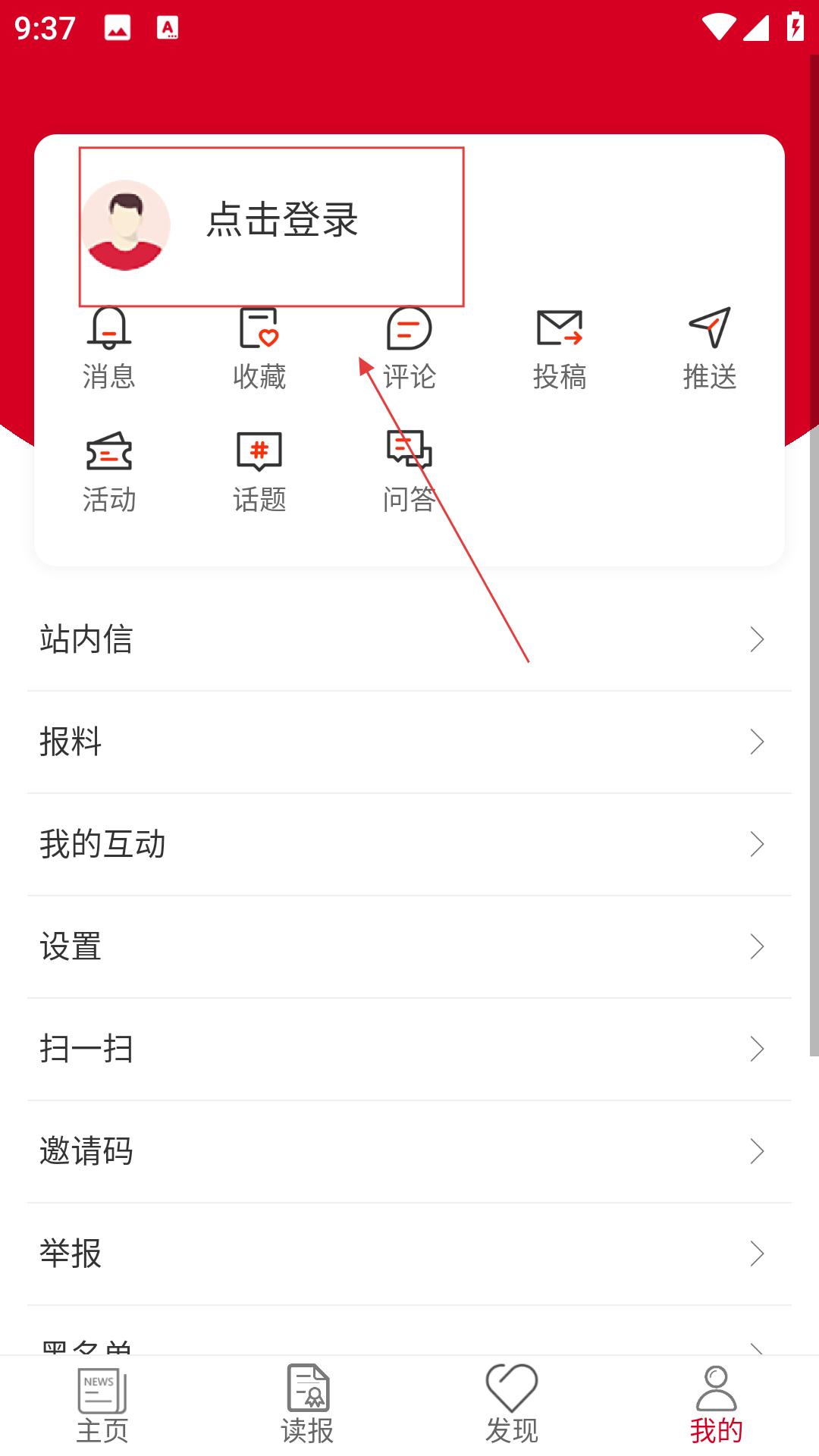819x1456 pixels.
Task: Open the 问答 Q&A icon
Action: tap(409, 451)
